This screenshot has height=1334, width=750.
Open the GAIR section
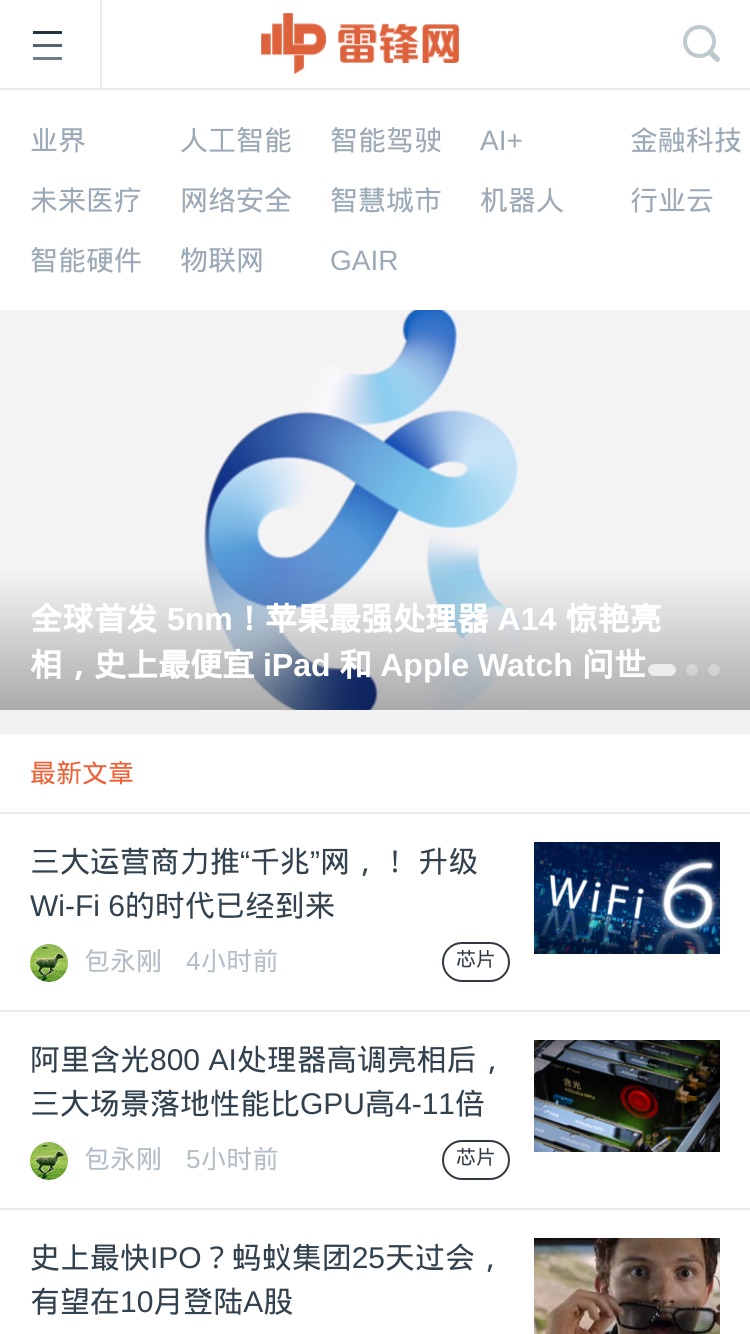(364, 261)
